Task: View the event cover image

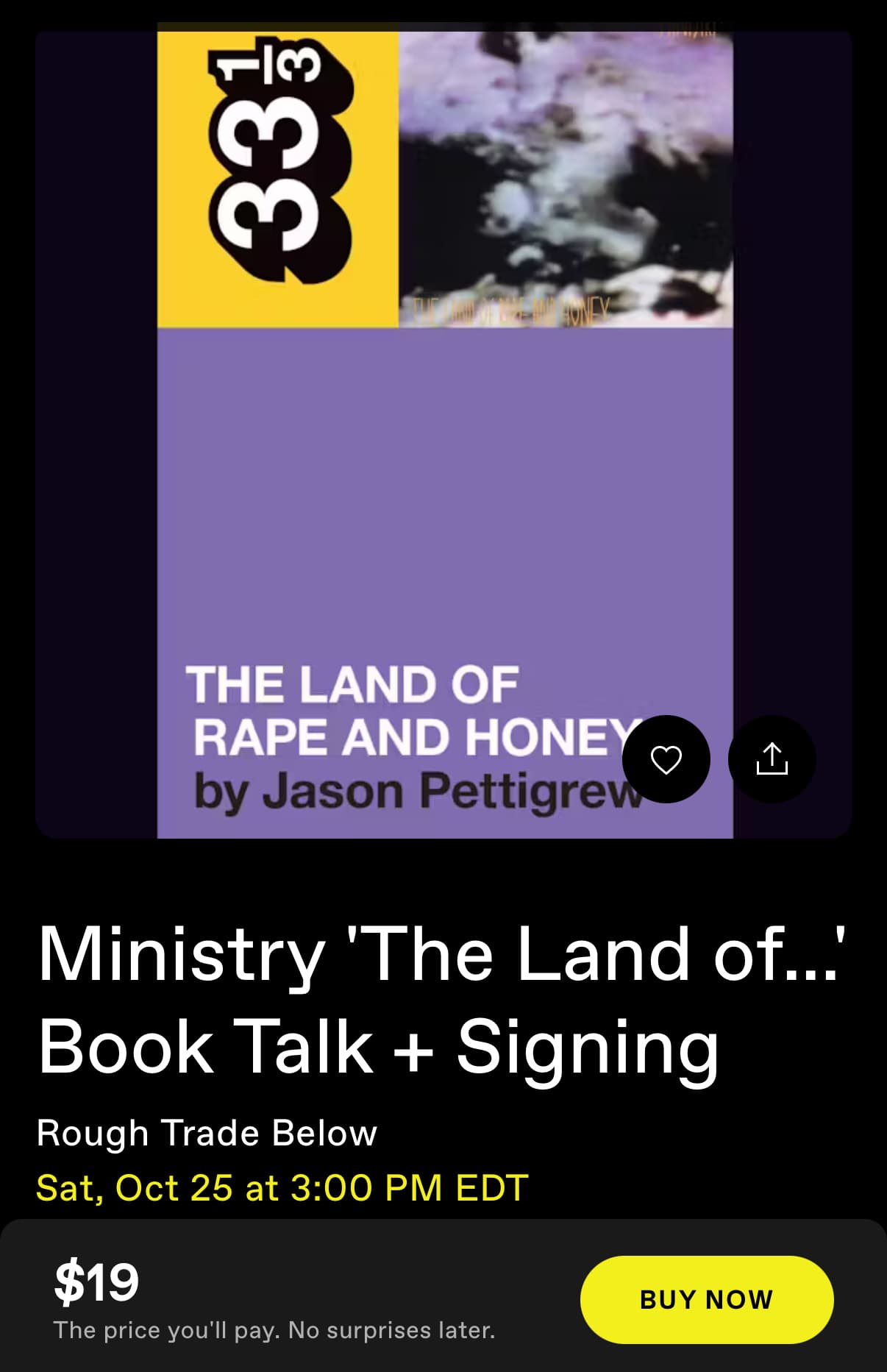Action: coord(444,434)
